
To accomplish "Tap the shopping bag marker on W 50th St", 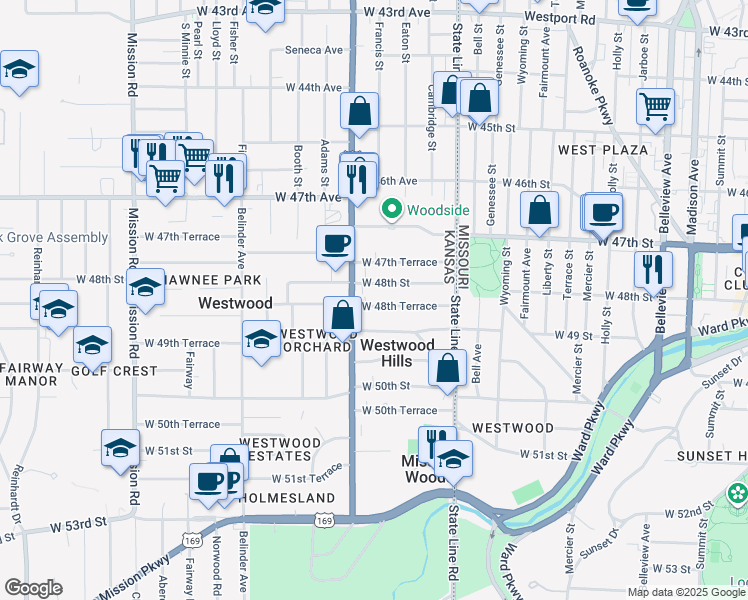I will 448,368.
